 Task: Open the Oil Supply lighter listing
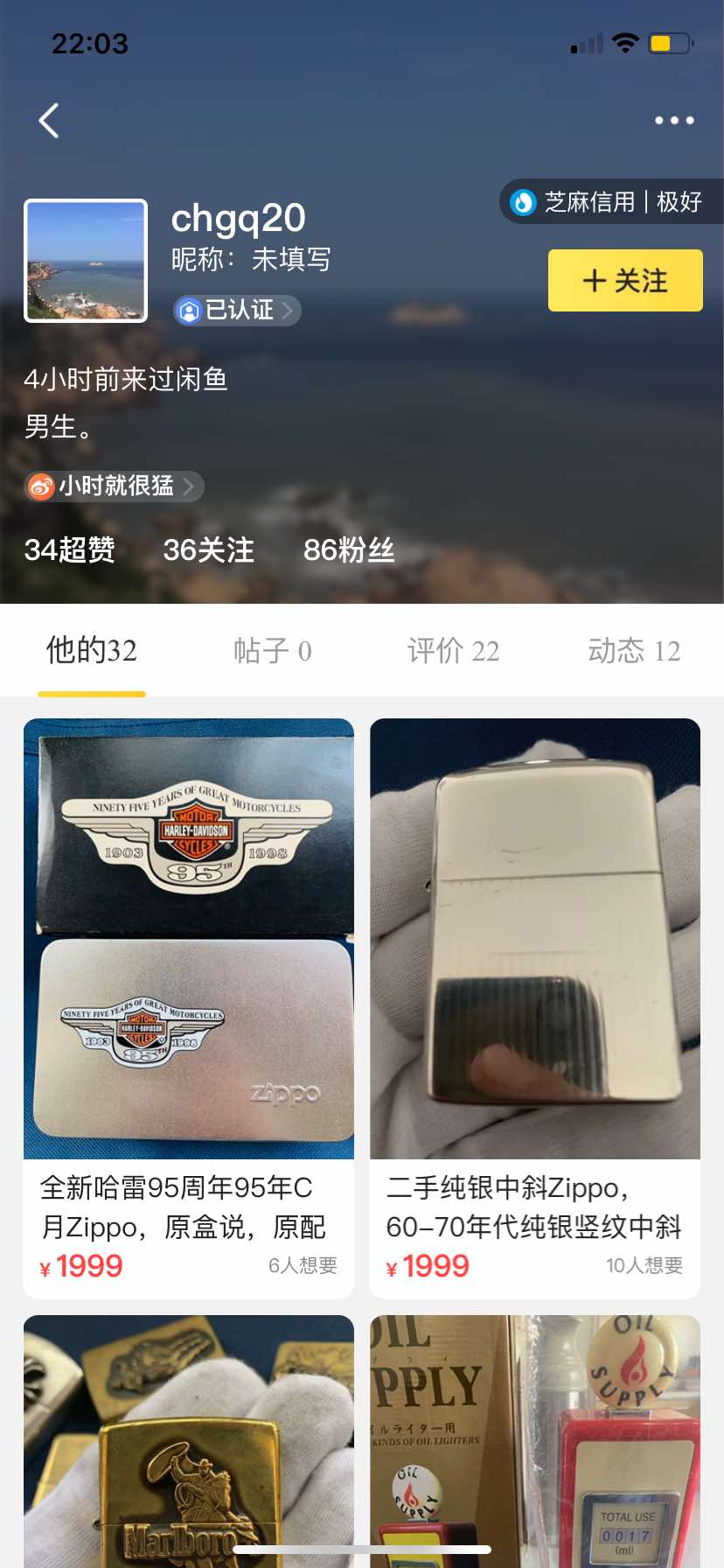535,1444
